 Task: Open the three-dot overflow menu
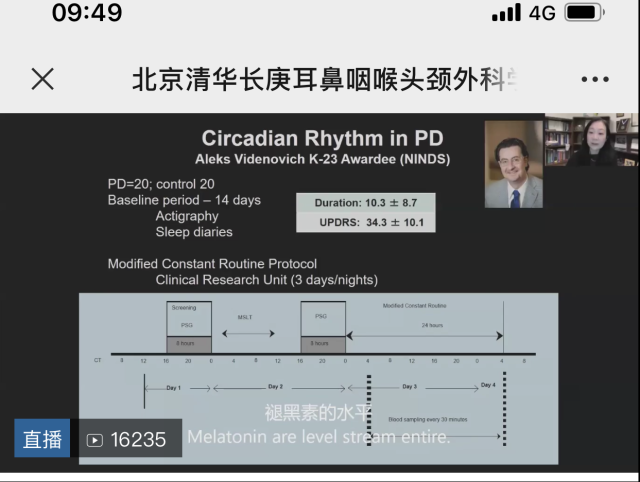594,80
